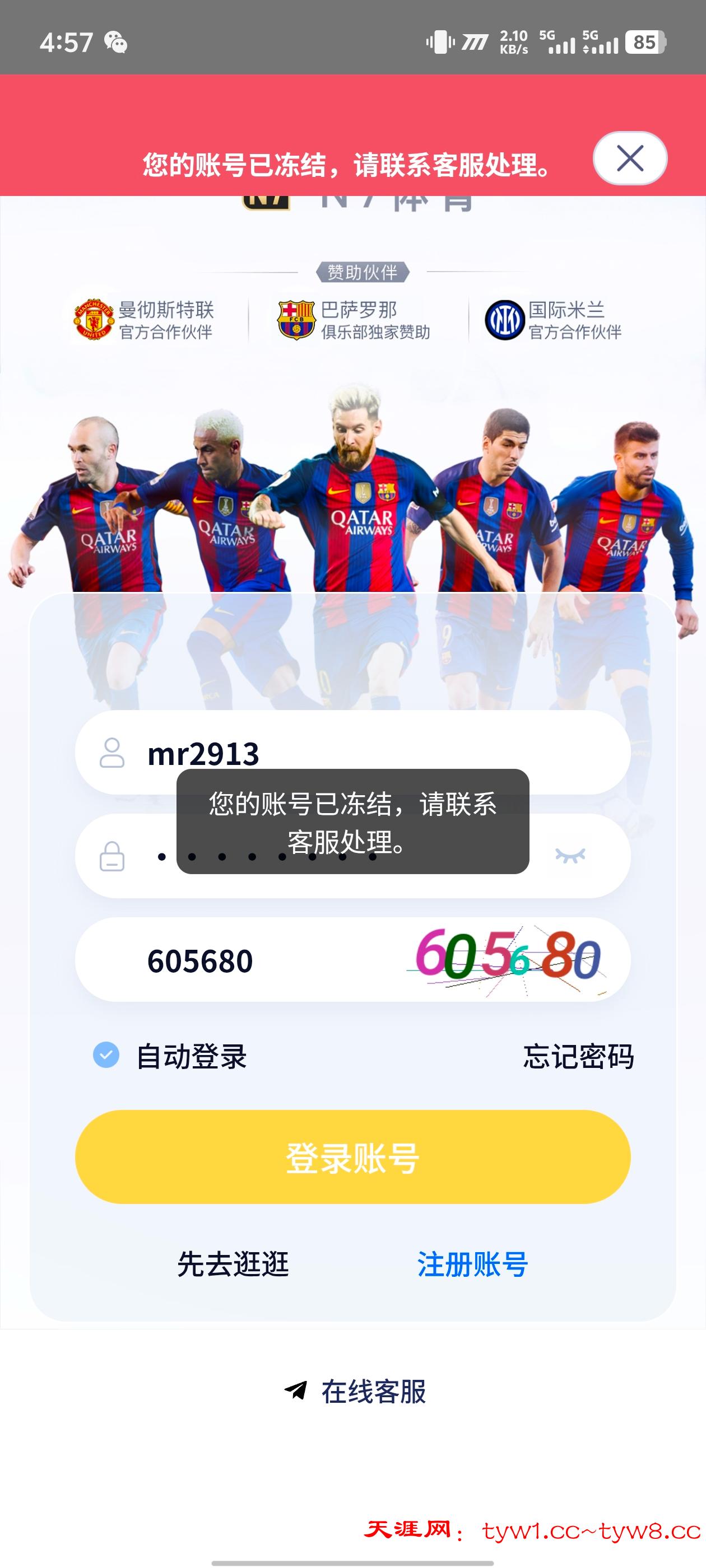Dismiss the red account frozen banner
This screenshot has height=1568, width=706.
(x=629, y=158)
